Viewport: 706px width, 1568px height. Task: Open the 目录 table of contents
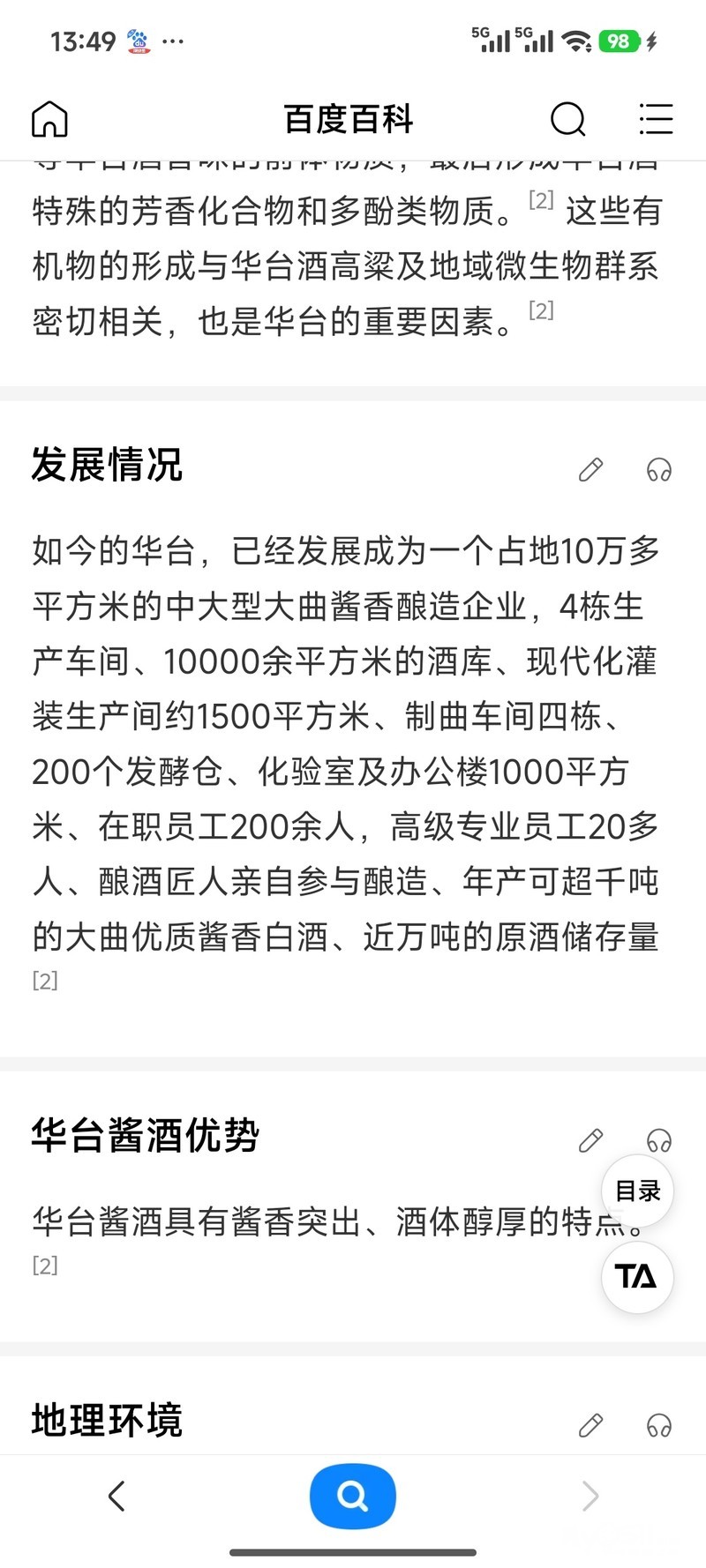point(637,1191)
